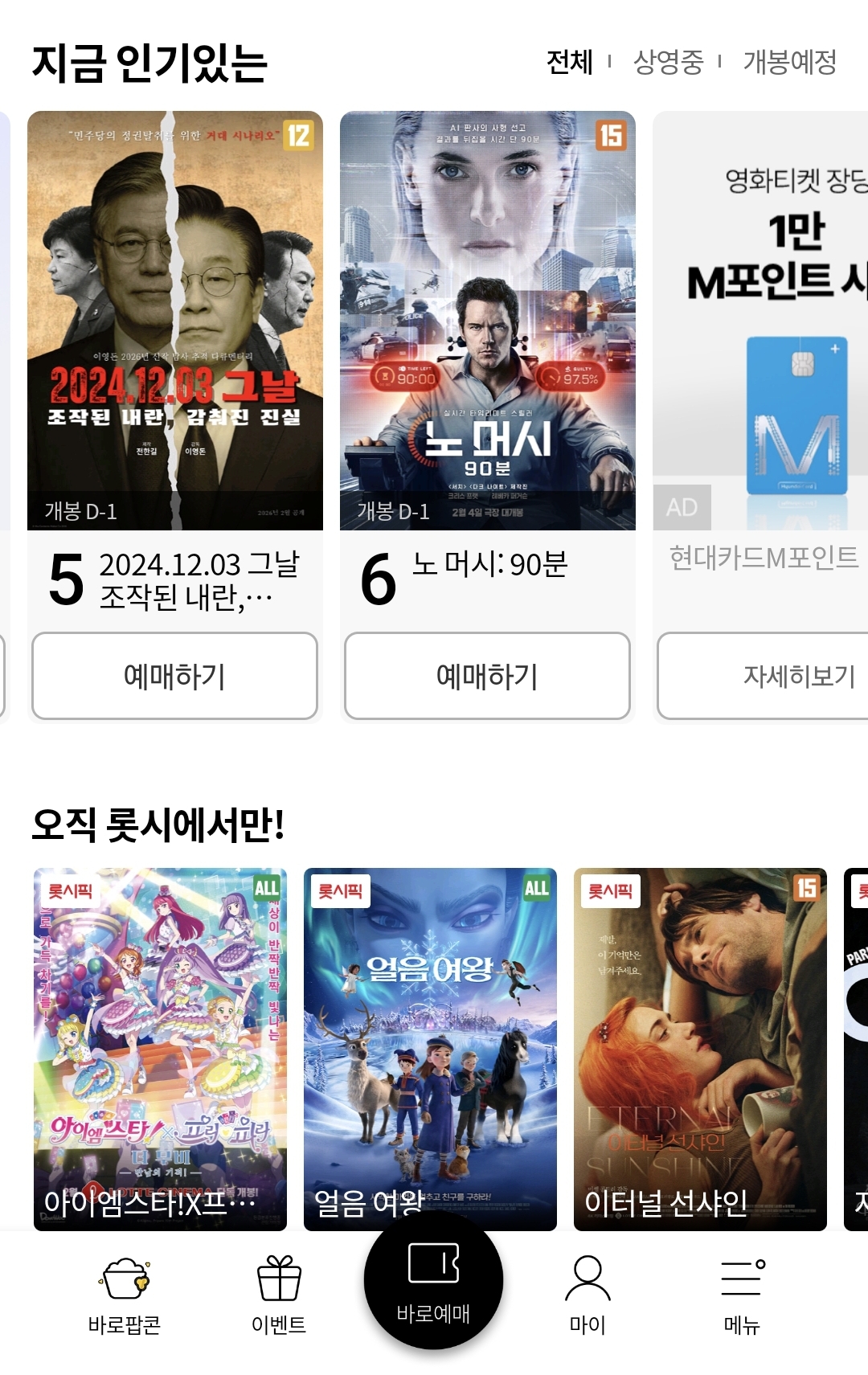Open the 이터널 선샤인 poster
868x1375 pixels.
point(699,1037)
